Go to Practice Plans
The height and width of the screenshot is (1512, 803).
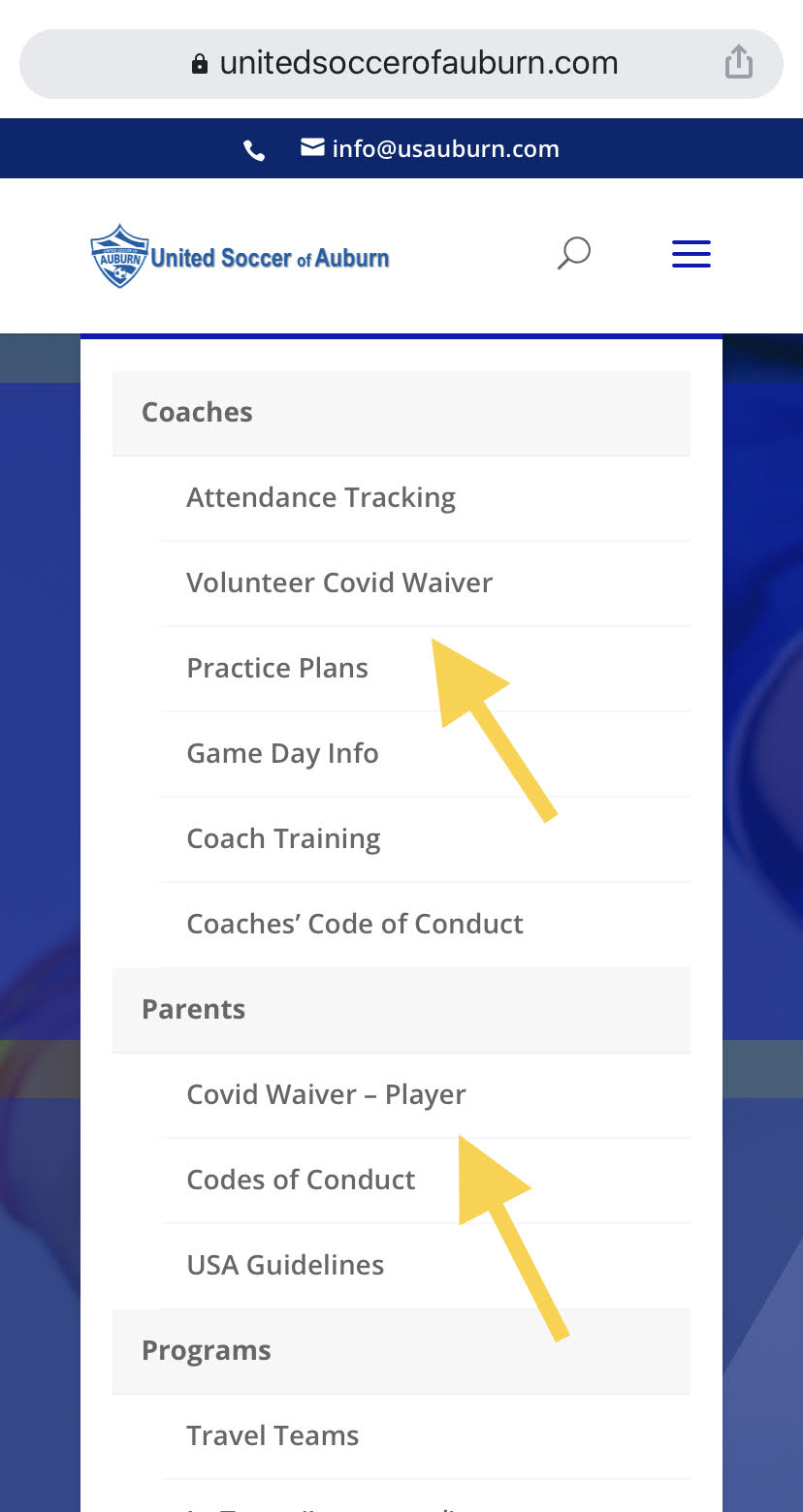[426, 669]
